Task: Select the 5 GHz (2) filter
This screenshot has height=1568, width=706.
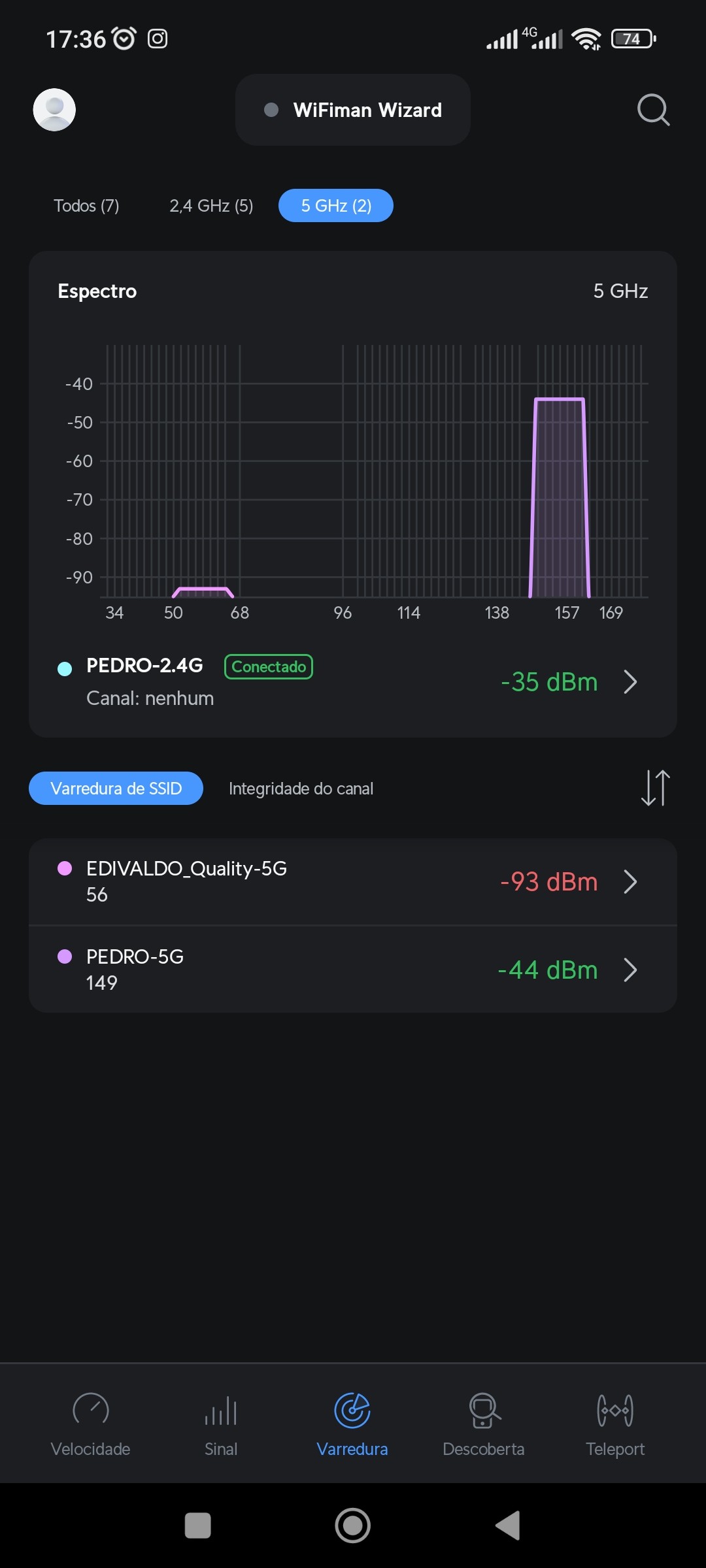Action: (x=336, y=206)
